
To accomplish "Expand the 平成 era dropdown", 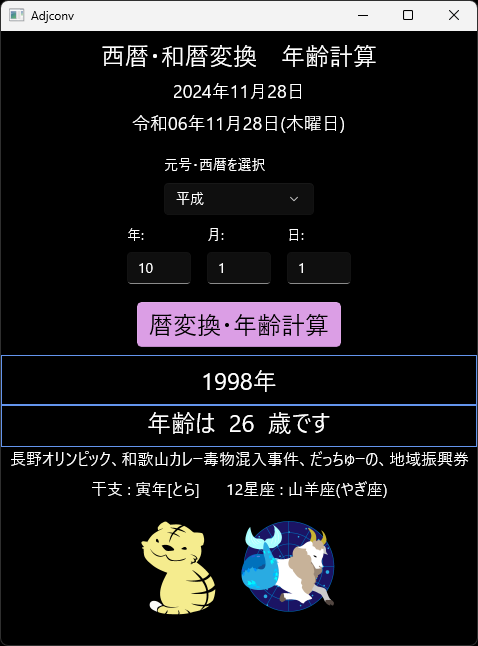I will (x=239, y=199).
